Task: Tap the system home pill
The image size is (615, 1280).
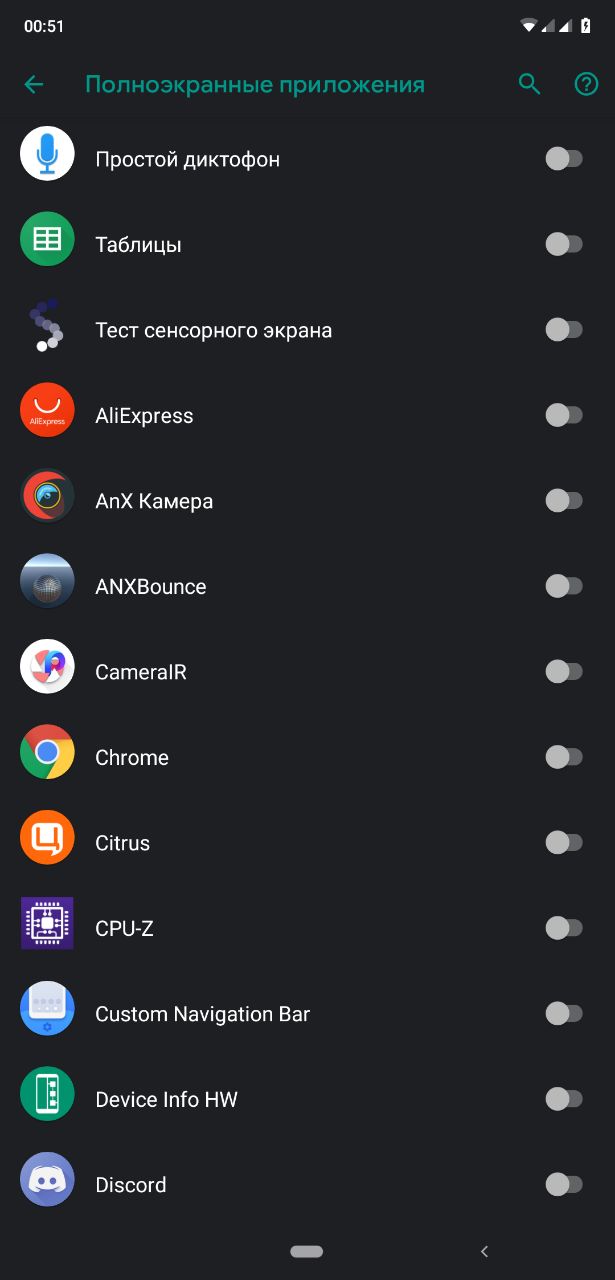Action: (307, 1251)
